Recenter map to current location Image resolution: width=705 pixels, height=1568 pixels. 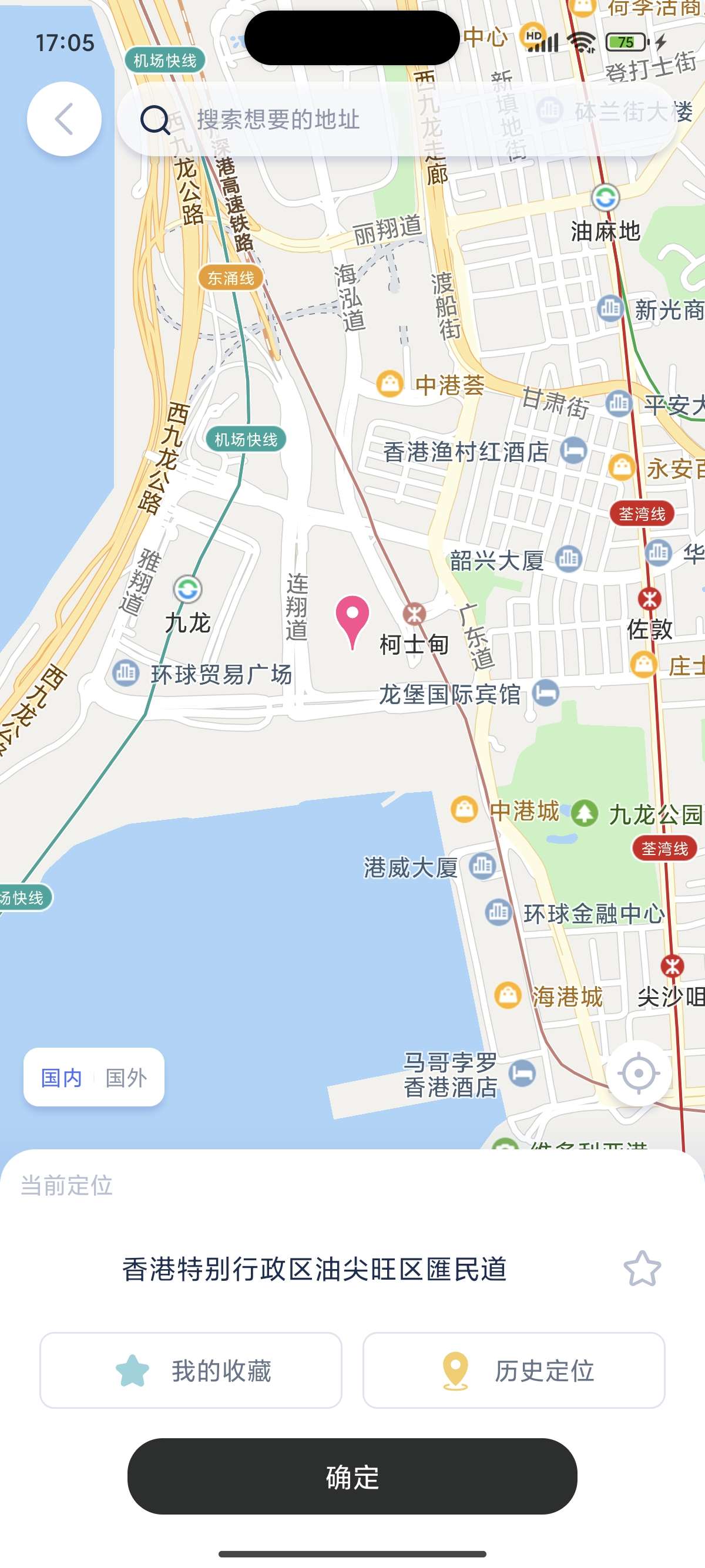tap(638, 1073)
